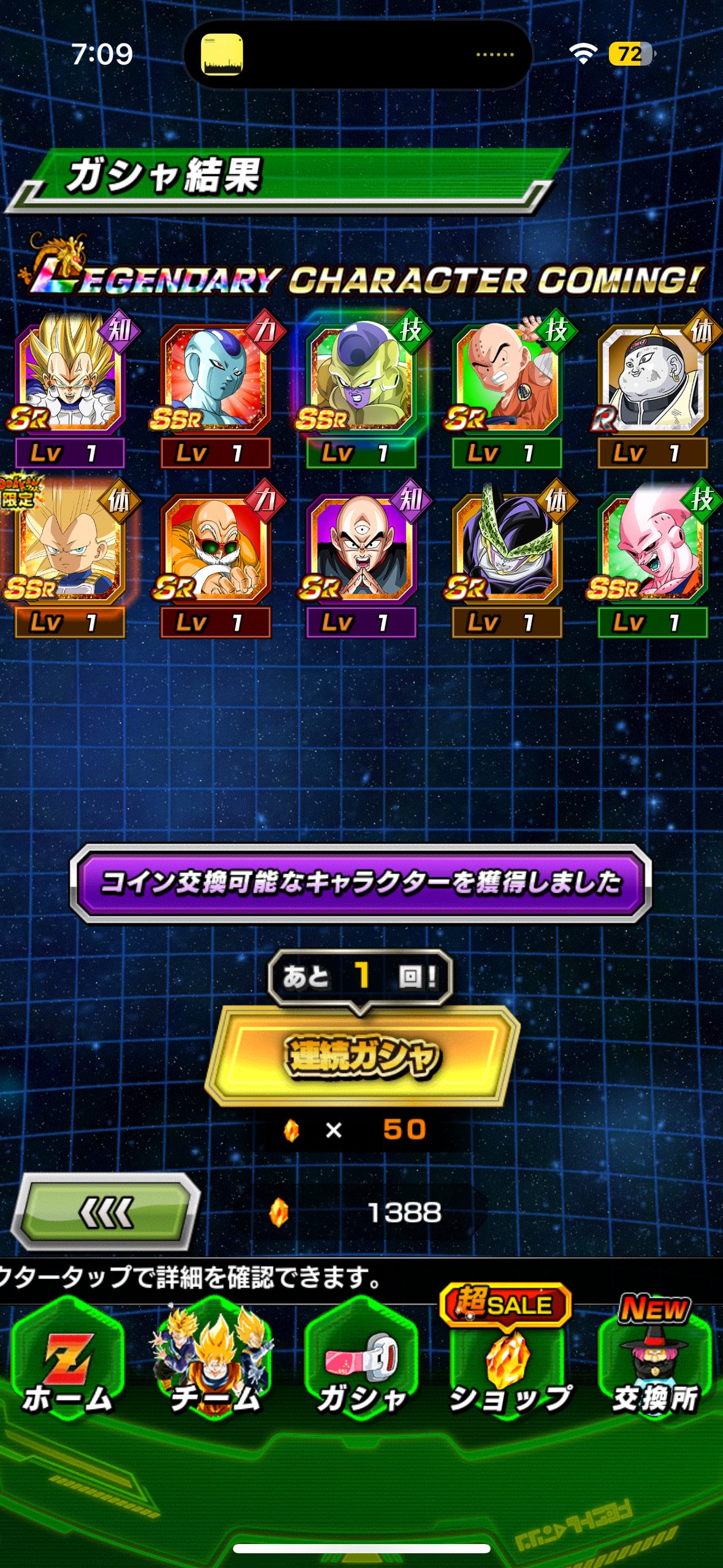Open the ガシャ tab
The height and width of the screenshot is (1568, 723).
[362, 1359]
